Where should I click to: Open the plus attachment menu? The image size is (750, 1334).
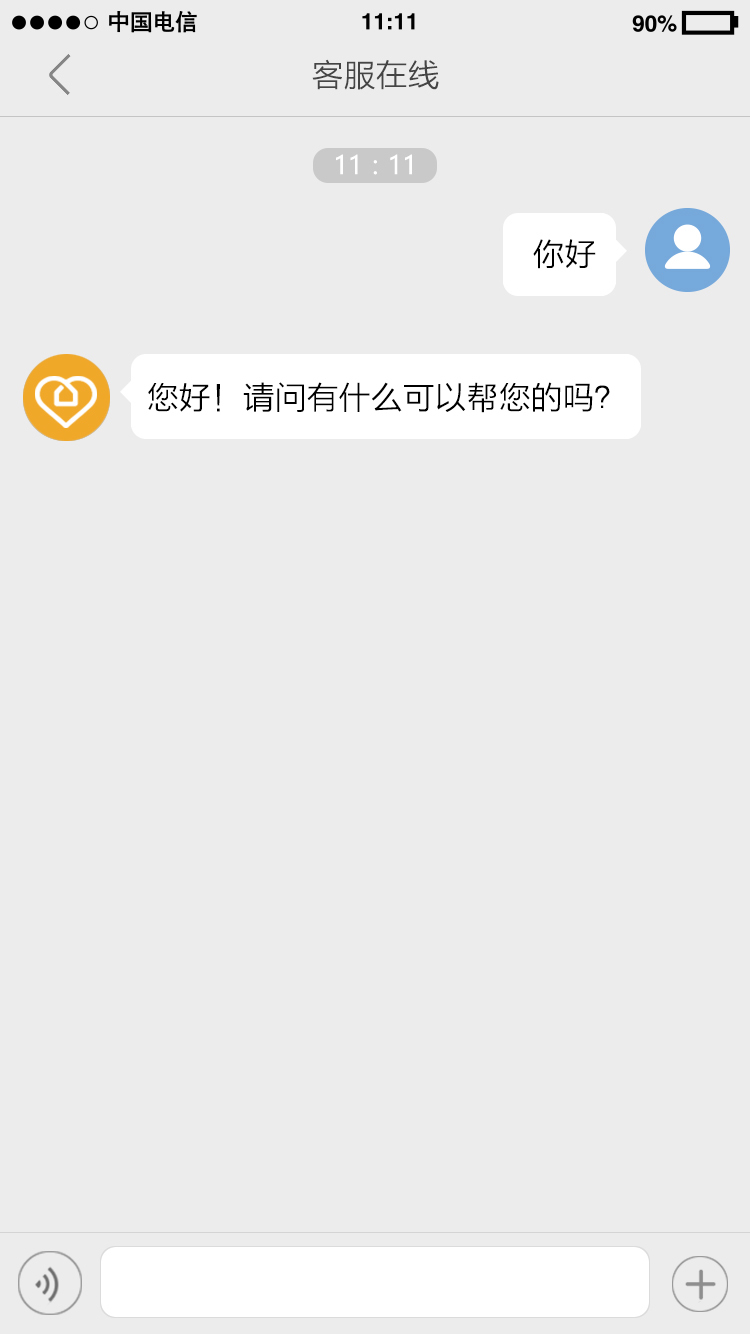click(x=700, y=1283)
